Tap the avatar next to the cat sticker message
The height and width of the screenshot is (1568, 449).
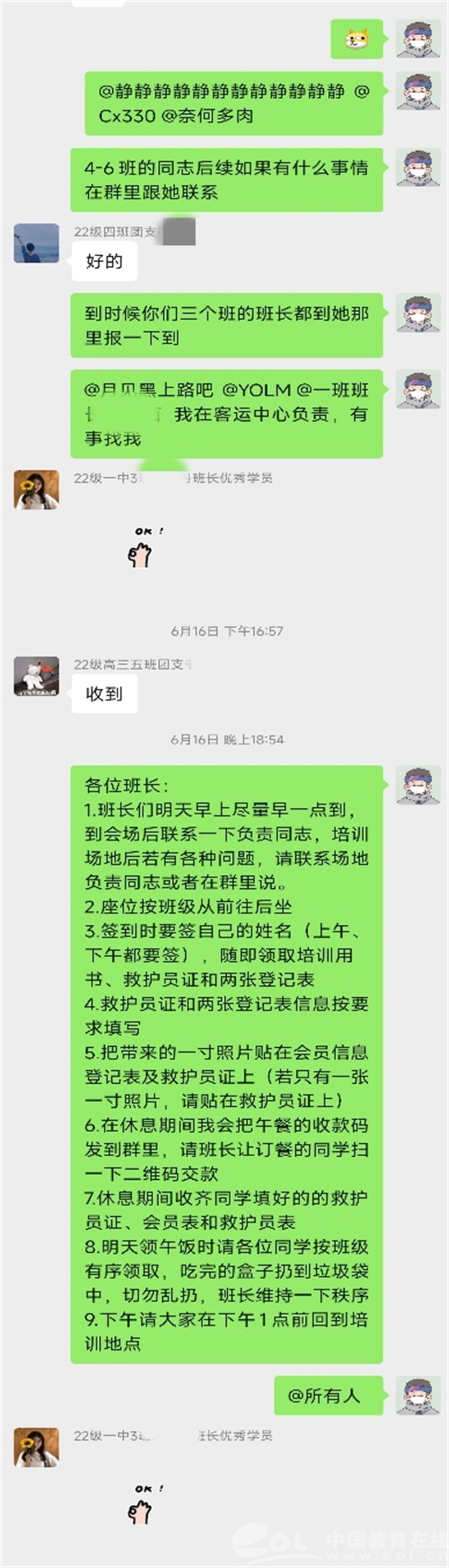pyautogui.click(x=418, y=38)
